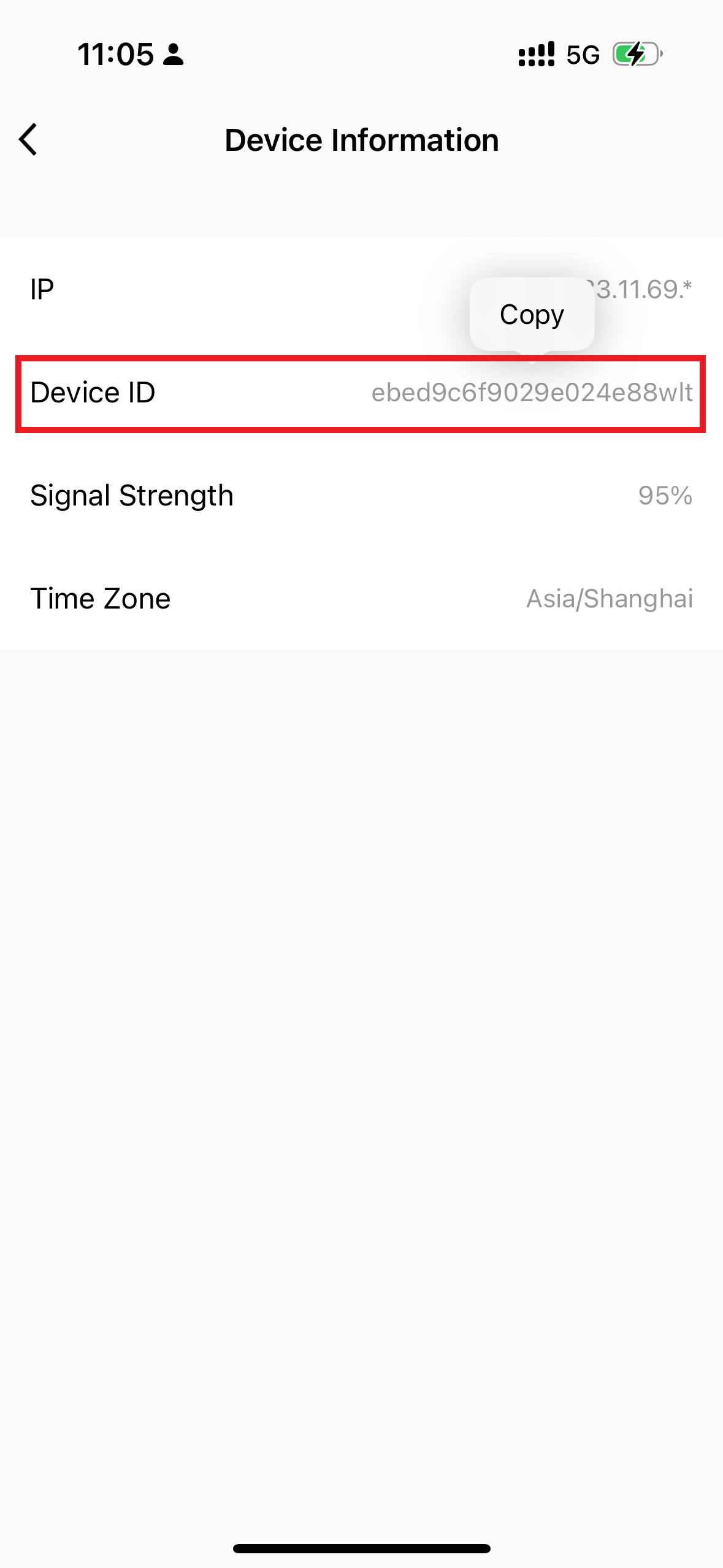Tap the red-highlighted Device ID row
Viewport: 723px width, 1568px height.
[361, 393]
